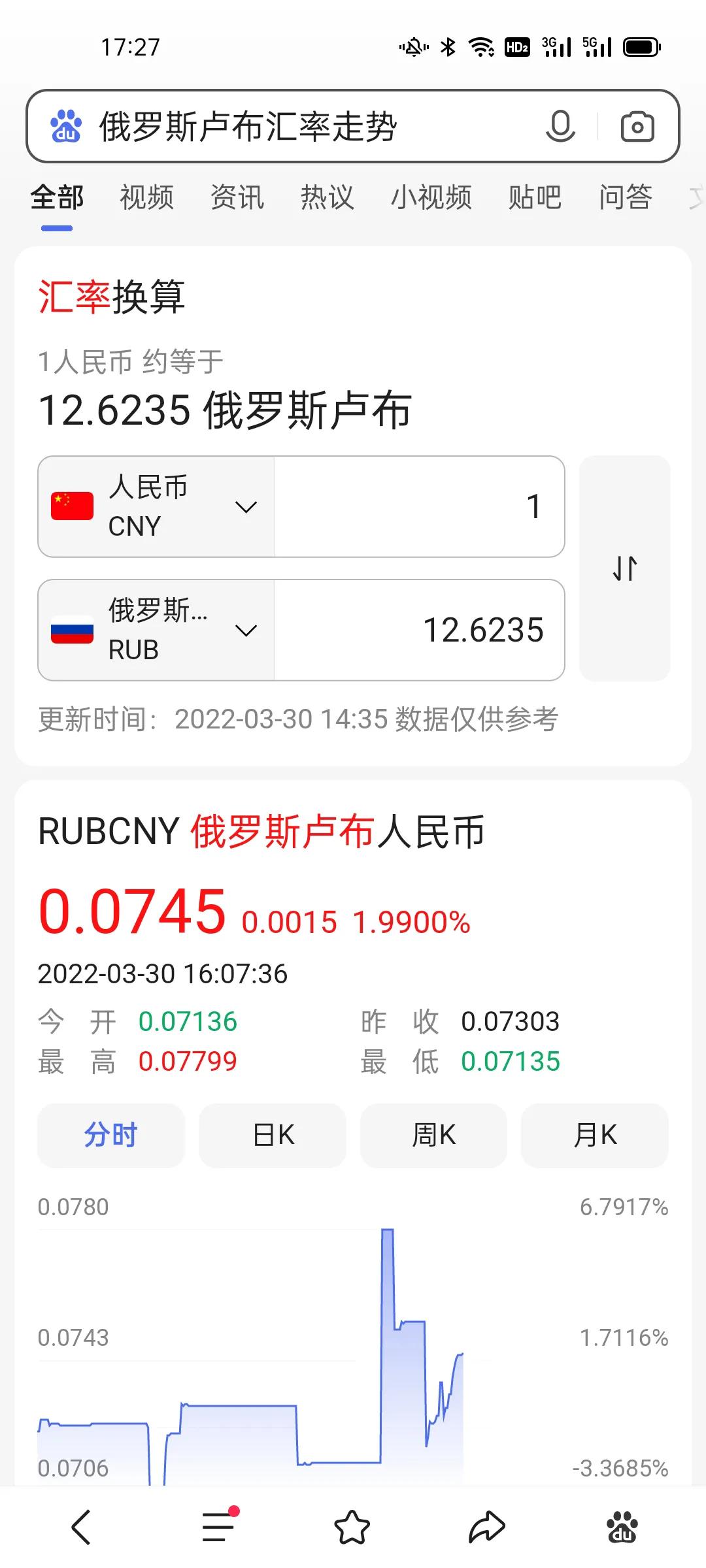The height and width of the screenshot is (1568, 706).
Task: Open the browser menu
Action: point(218,1527)
